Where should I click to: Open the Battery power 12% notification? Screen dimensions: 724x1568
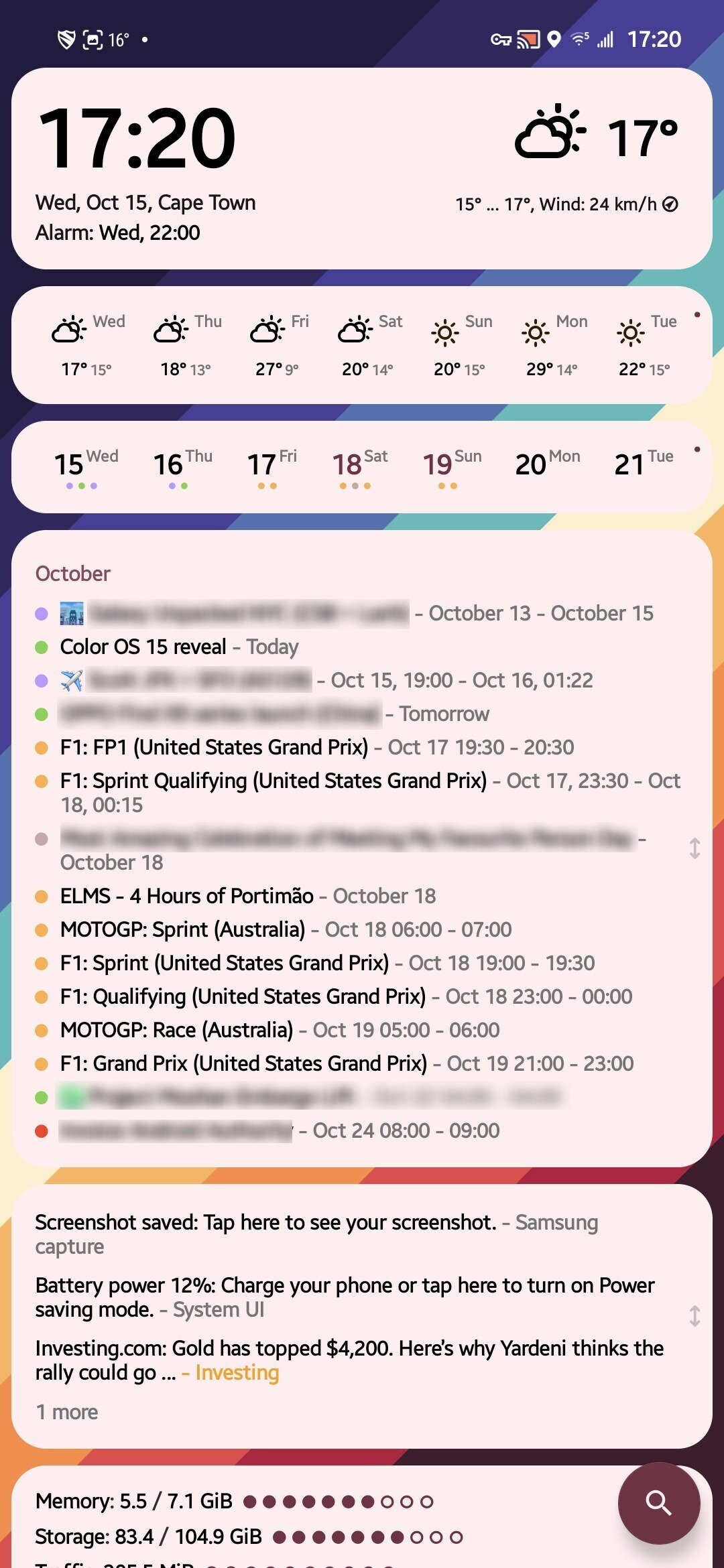[345, 1297]
